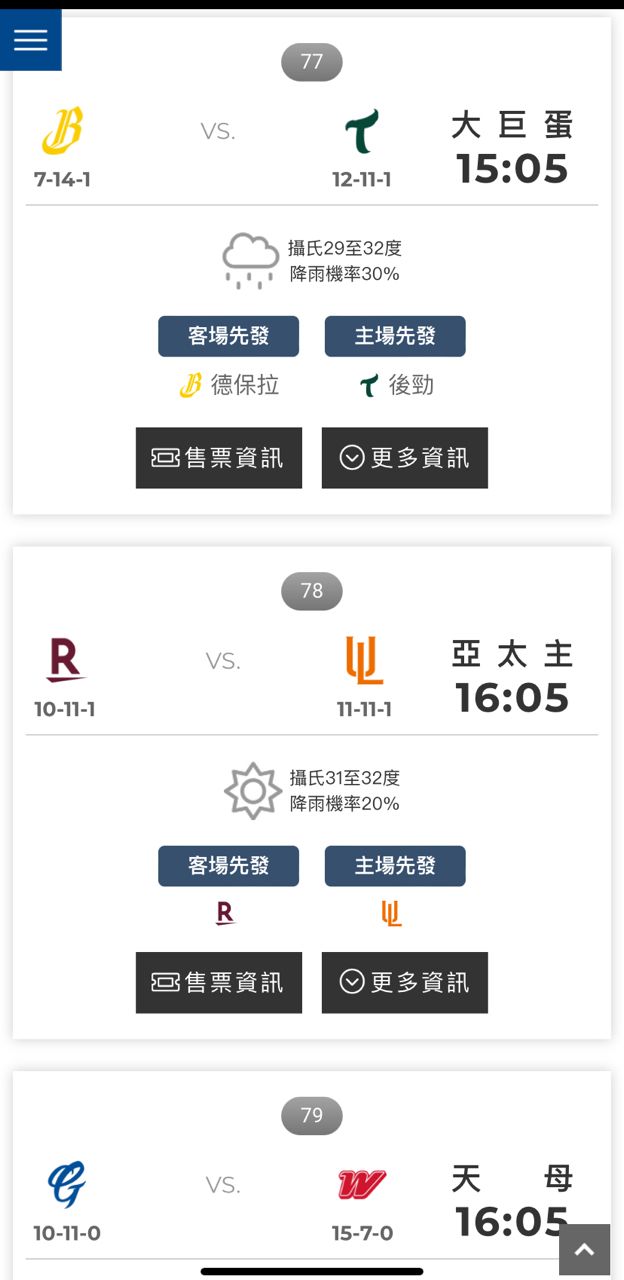Expand 更多資訊 for game 78
Viewport: 624px width, 1280px height.
pos(405,983)
